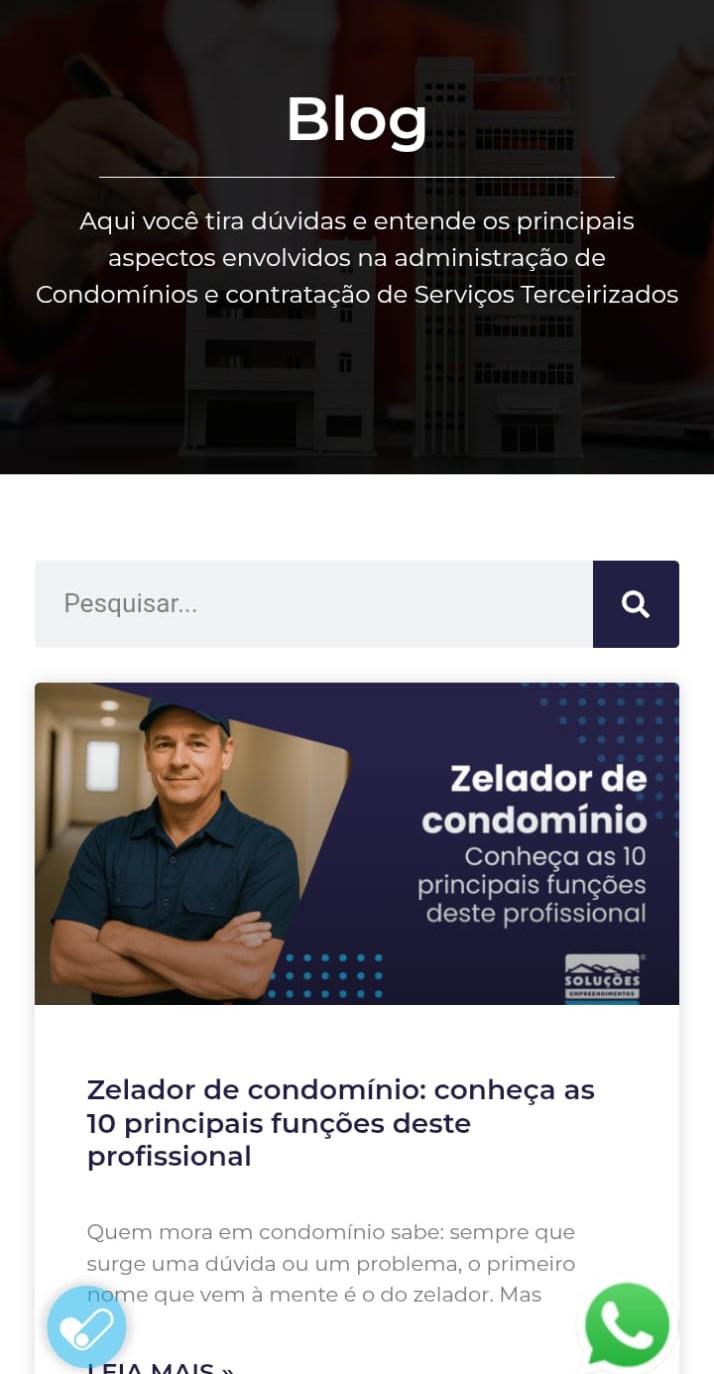This screenshot has width=714, height=1374.
Task: Submit search with the magnifier button
Action: [635, 604]
